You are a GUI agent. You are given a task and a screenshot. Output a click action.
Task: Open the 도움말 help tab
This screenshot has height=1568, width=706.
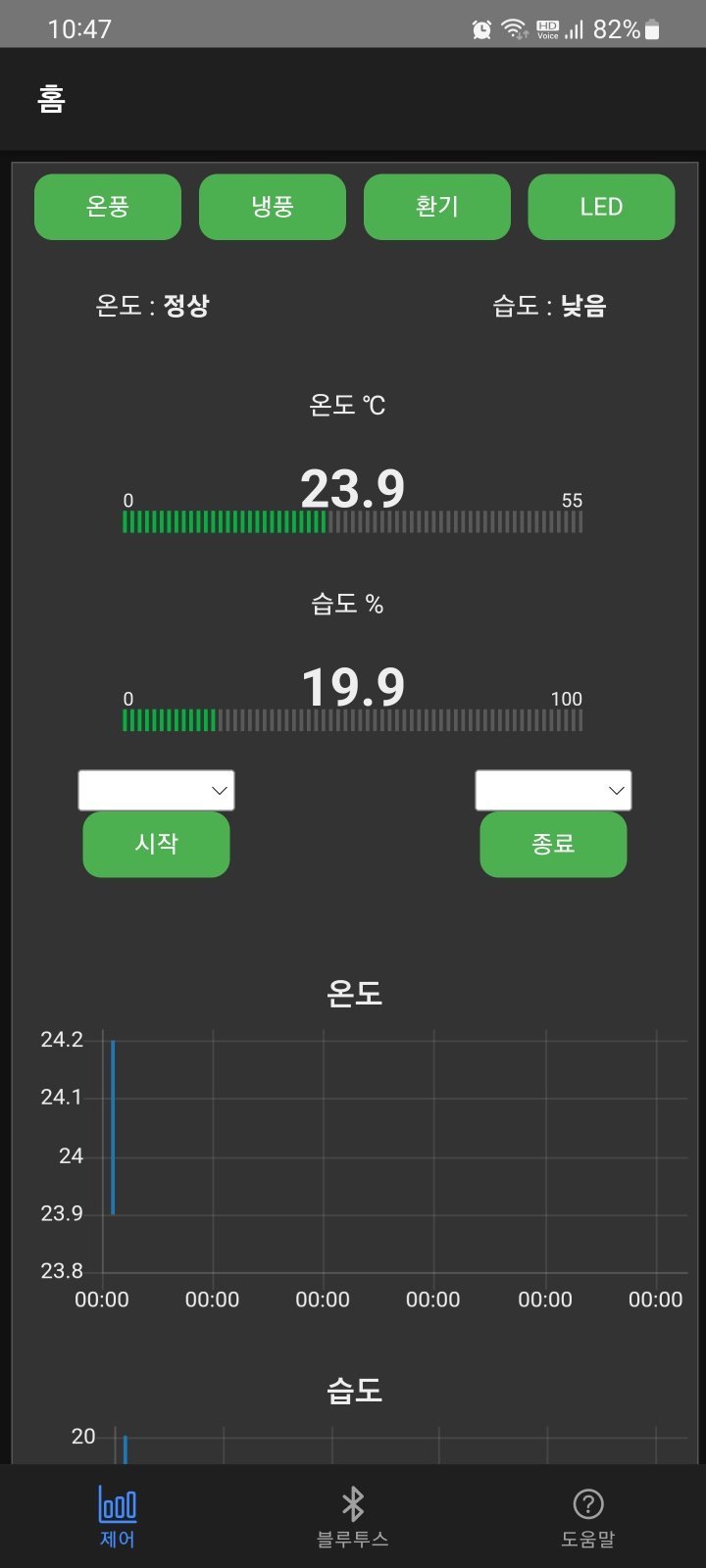tap(588, 1516)
